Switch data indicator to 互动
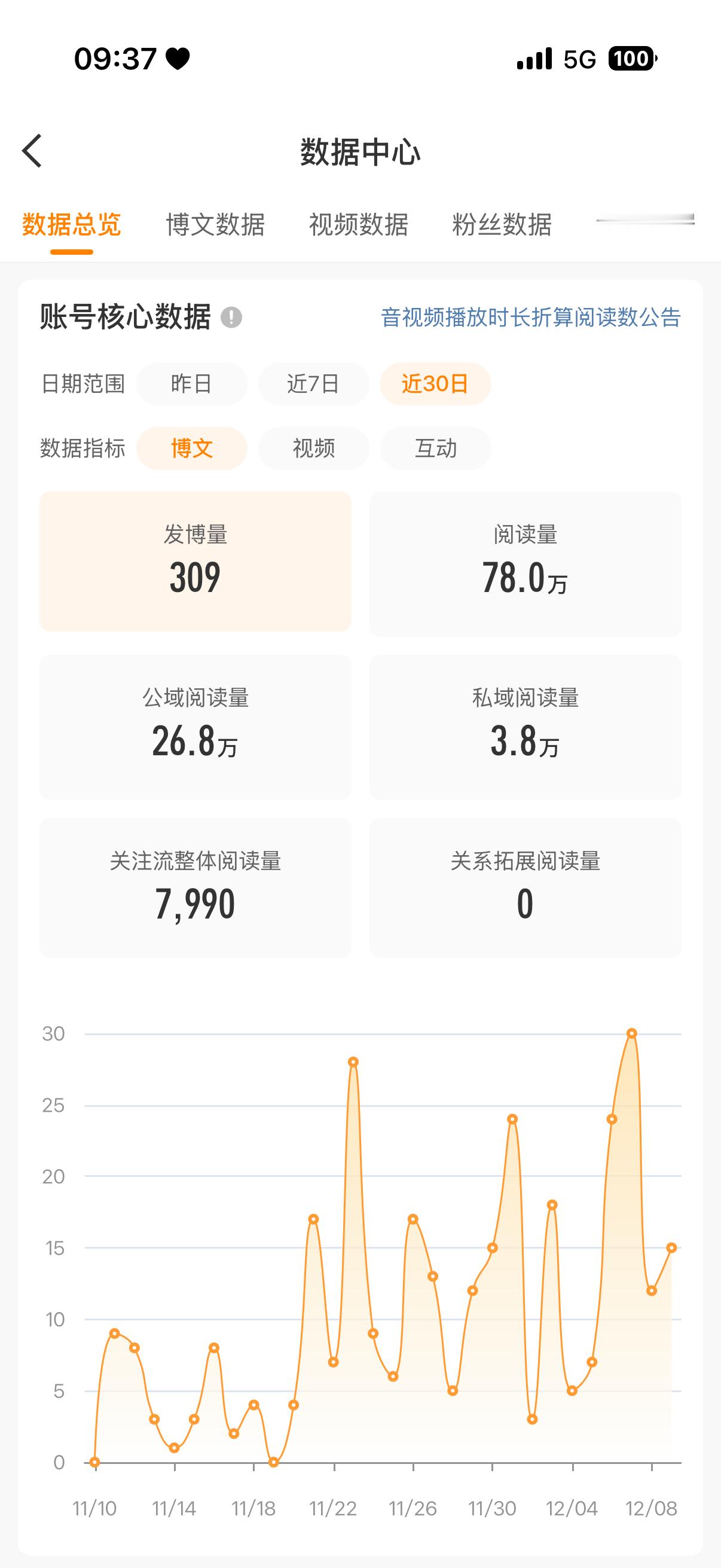721x1568 pixels. (436, 448)
